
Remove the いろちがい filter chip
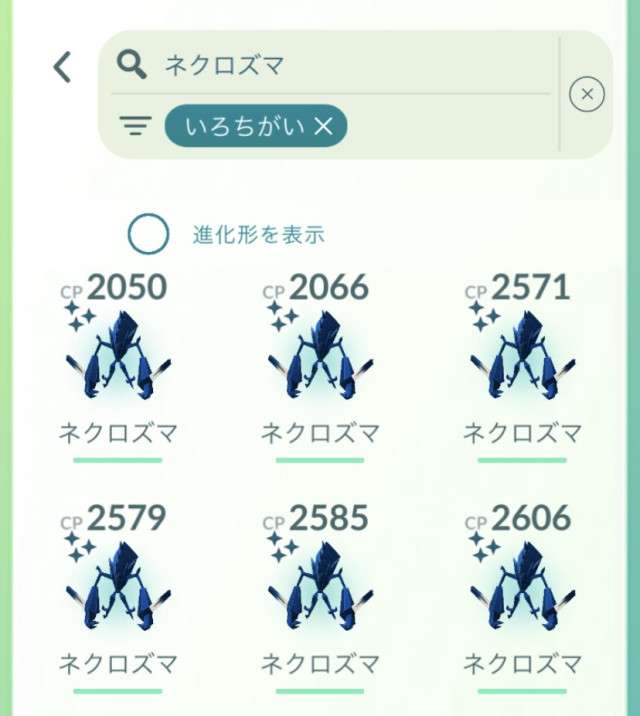(324, 126)
